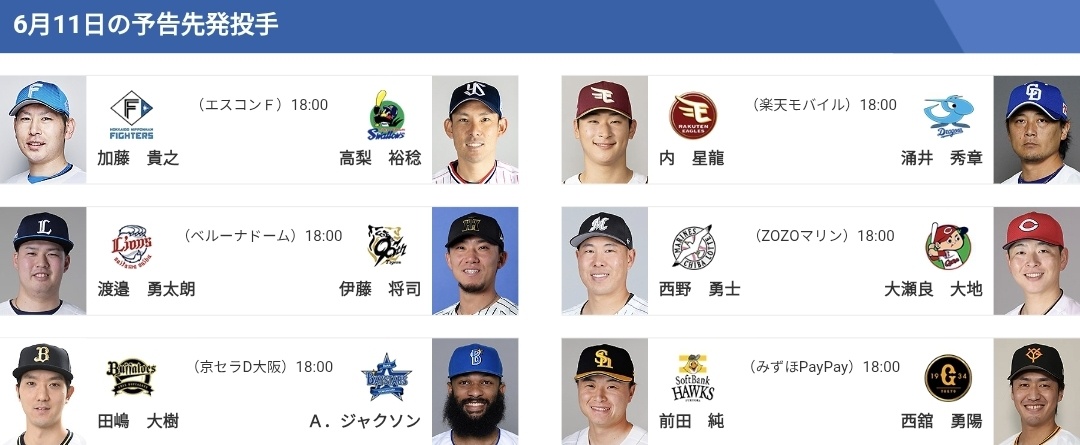1080x445 pixels.
Task: Open the Fighters vs Swallows matchup card
Action: 259,130
